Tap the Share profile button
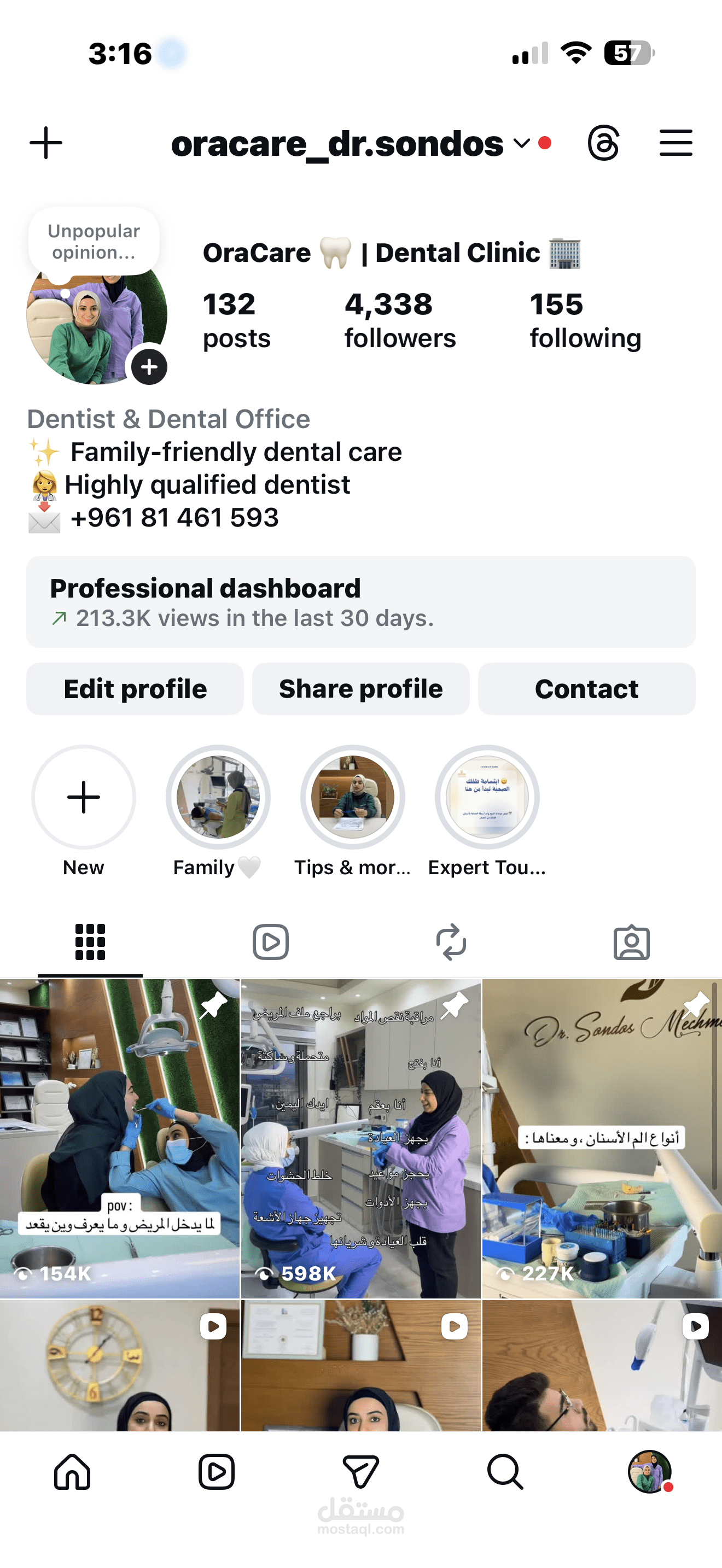Image resolution: width=722 pixels, height=1568 pixels. tap(360, 688)
